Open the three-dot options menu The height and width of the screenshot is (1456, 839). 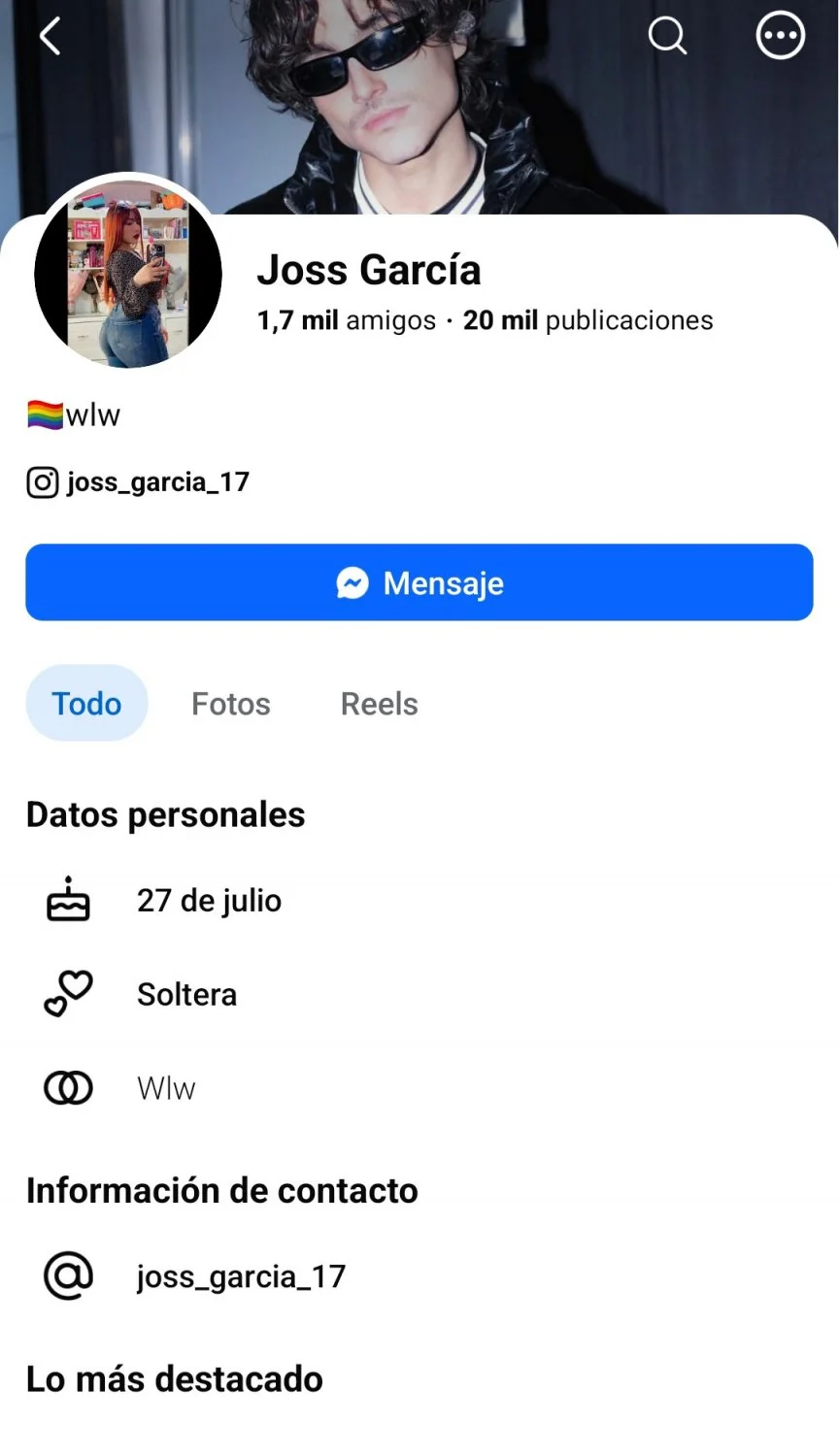(x=781, y=37)
